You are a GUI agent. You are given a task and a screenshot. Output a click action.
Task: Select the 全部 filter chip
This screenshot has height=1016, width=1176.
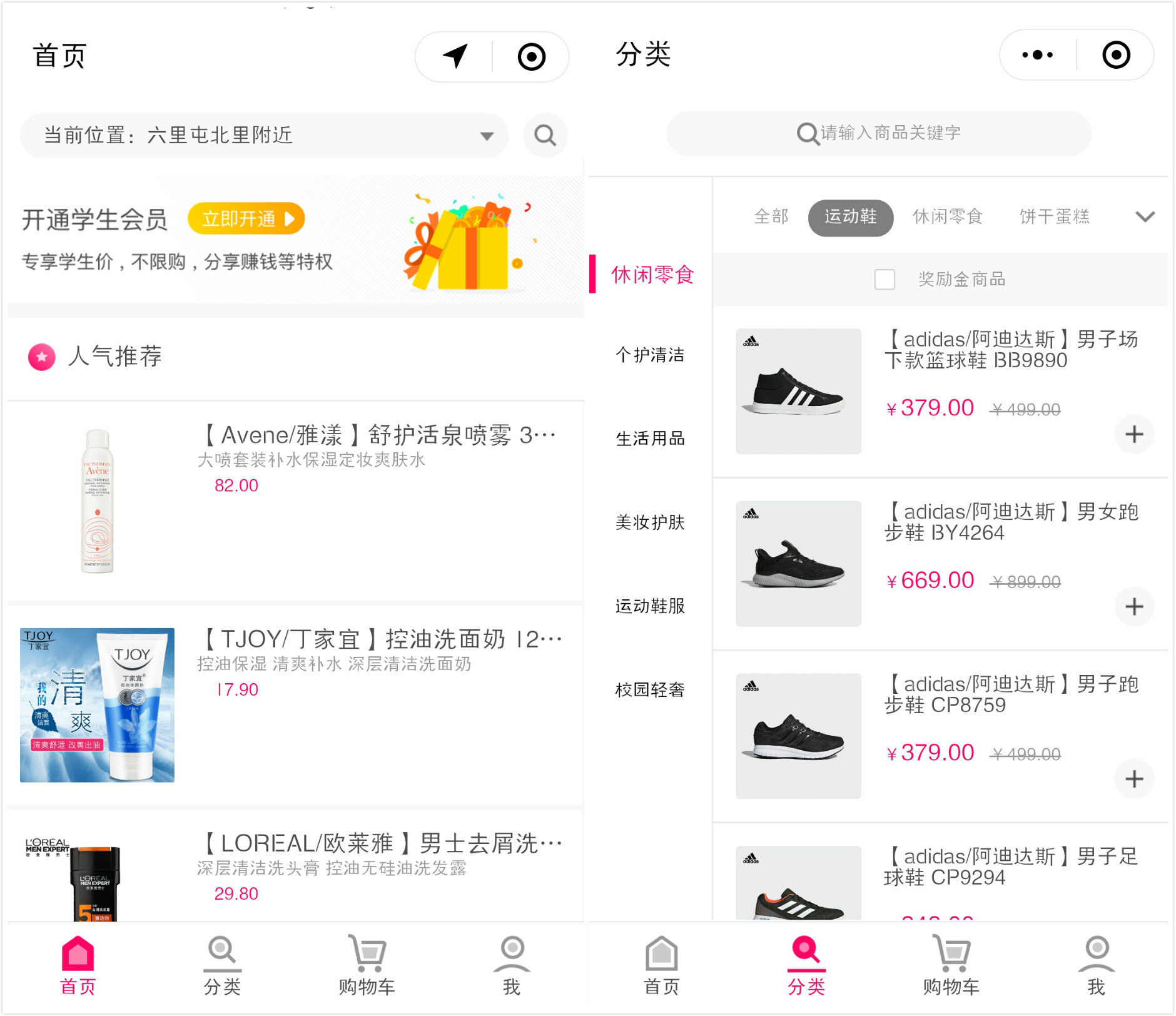point(771,216)
